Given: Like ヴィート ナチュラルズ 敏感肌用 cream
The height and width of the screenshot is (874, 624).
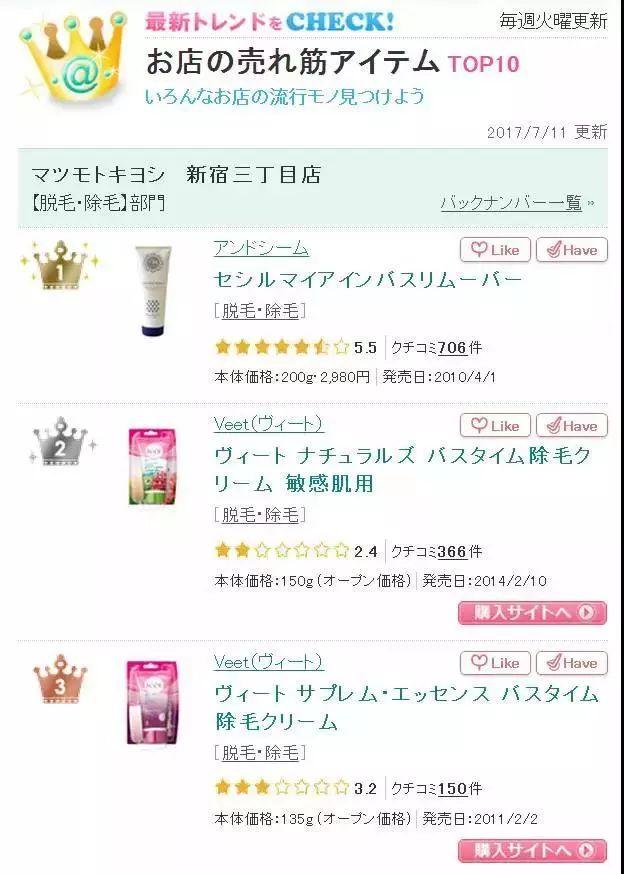Looking at the screenshot, I should (x=495, y=425).
